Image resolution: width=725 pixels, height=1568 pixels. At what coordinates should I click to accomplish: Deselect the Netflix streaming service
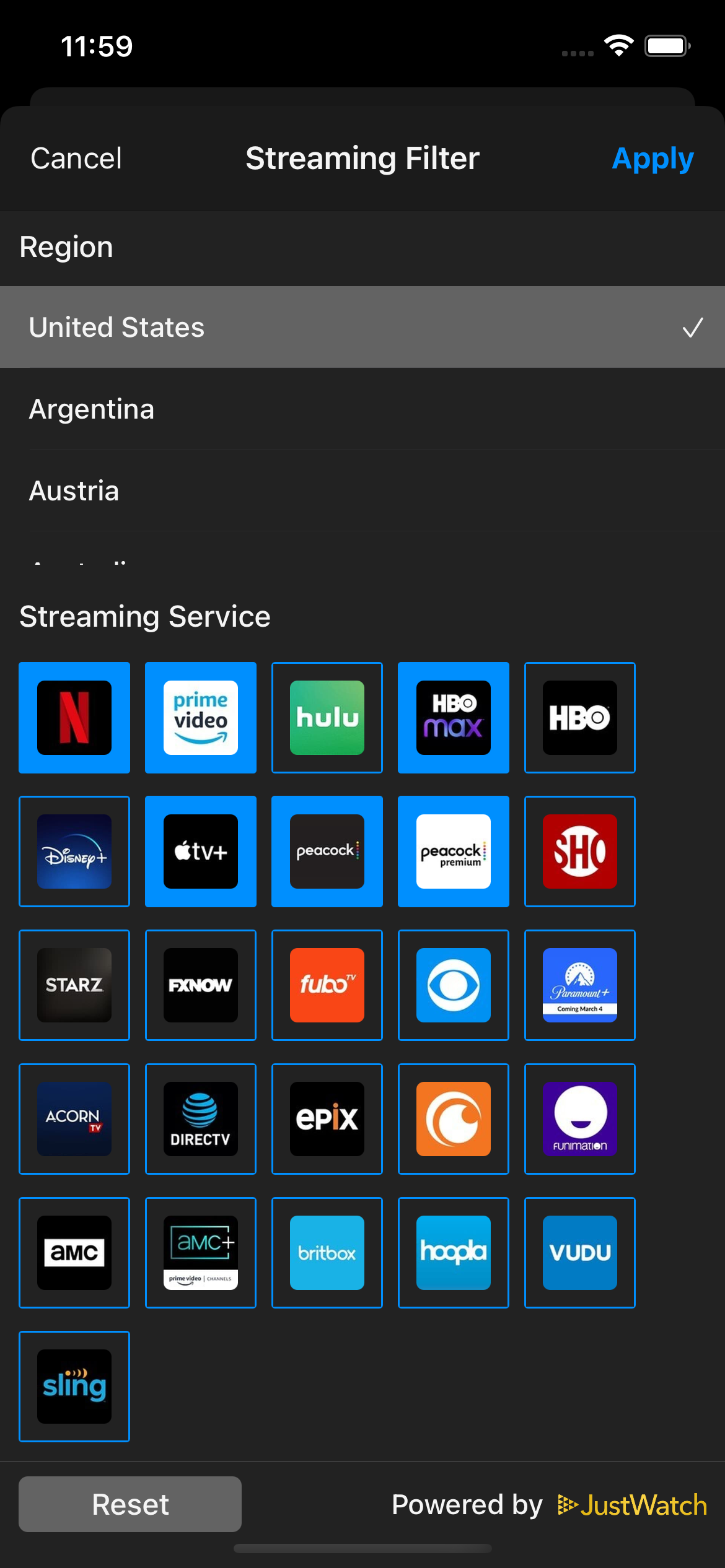[74, 718]
